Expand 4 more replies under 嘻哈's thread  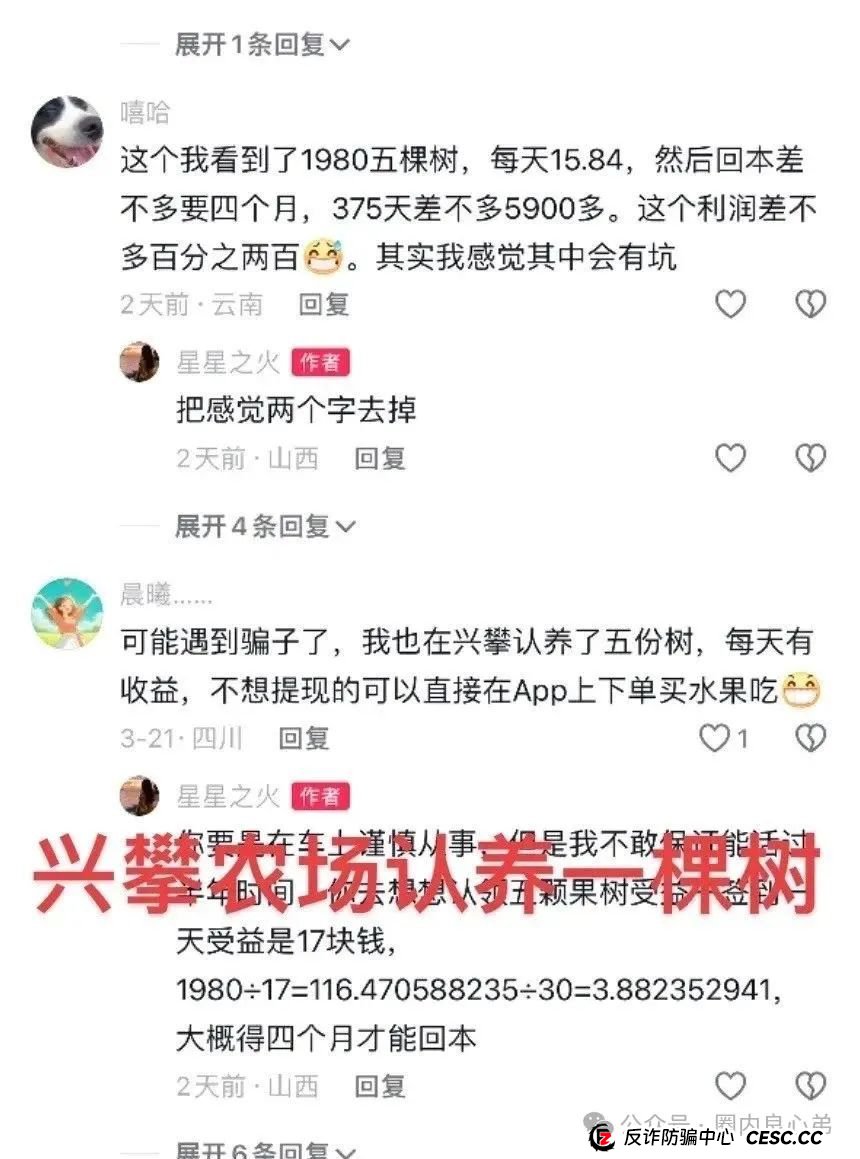(263, 525)
